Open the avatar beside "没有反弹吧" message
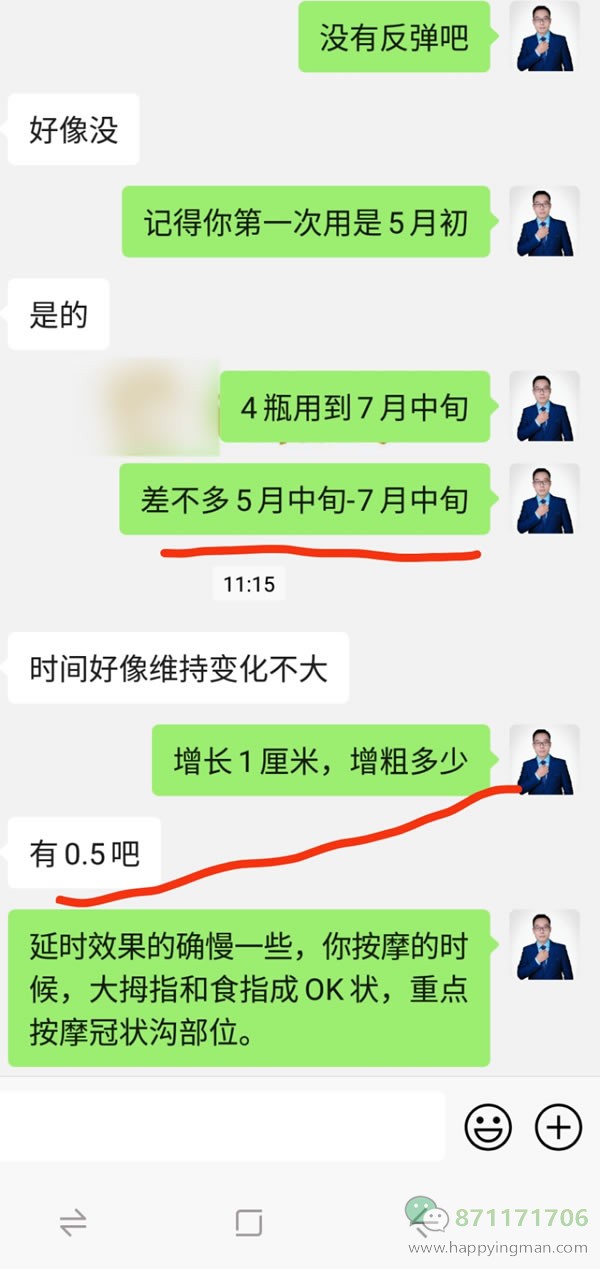 tap(545, 37)
